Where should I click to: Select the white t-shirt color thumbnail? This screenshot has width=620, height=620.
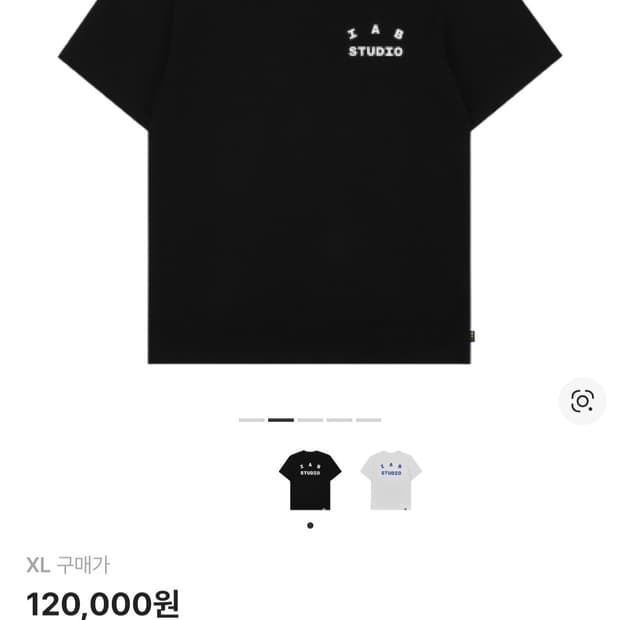391,479
